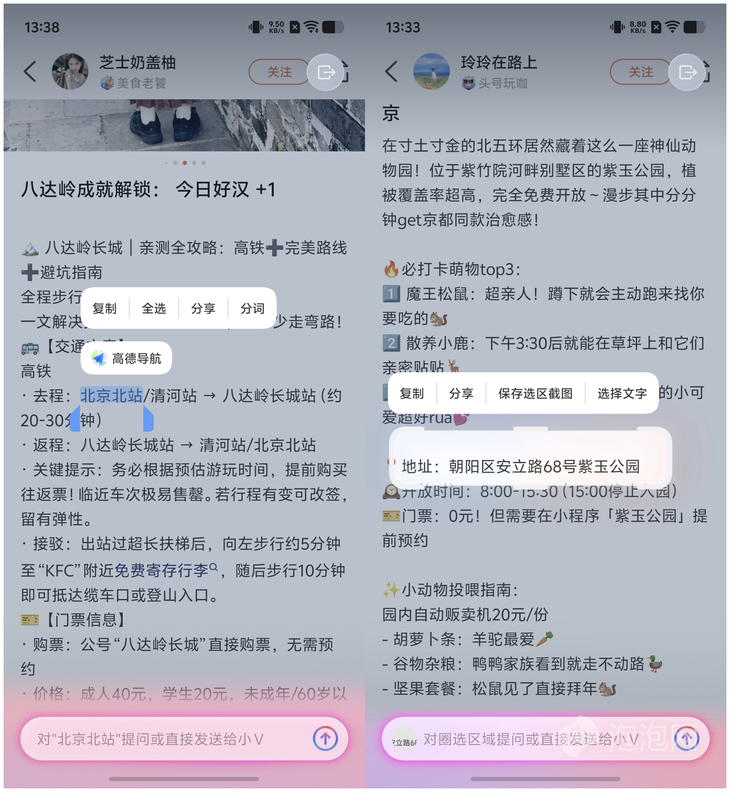
Task: Open 玲玲在路上's profile avatar
Action: pyautogui.click(x=431, y=72)
